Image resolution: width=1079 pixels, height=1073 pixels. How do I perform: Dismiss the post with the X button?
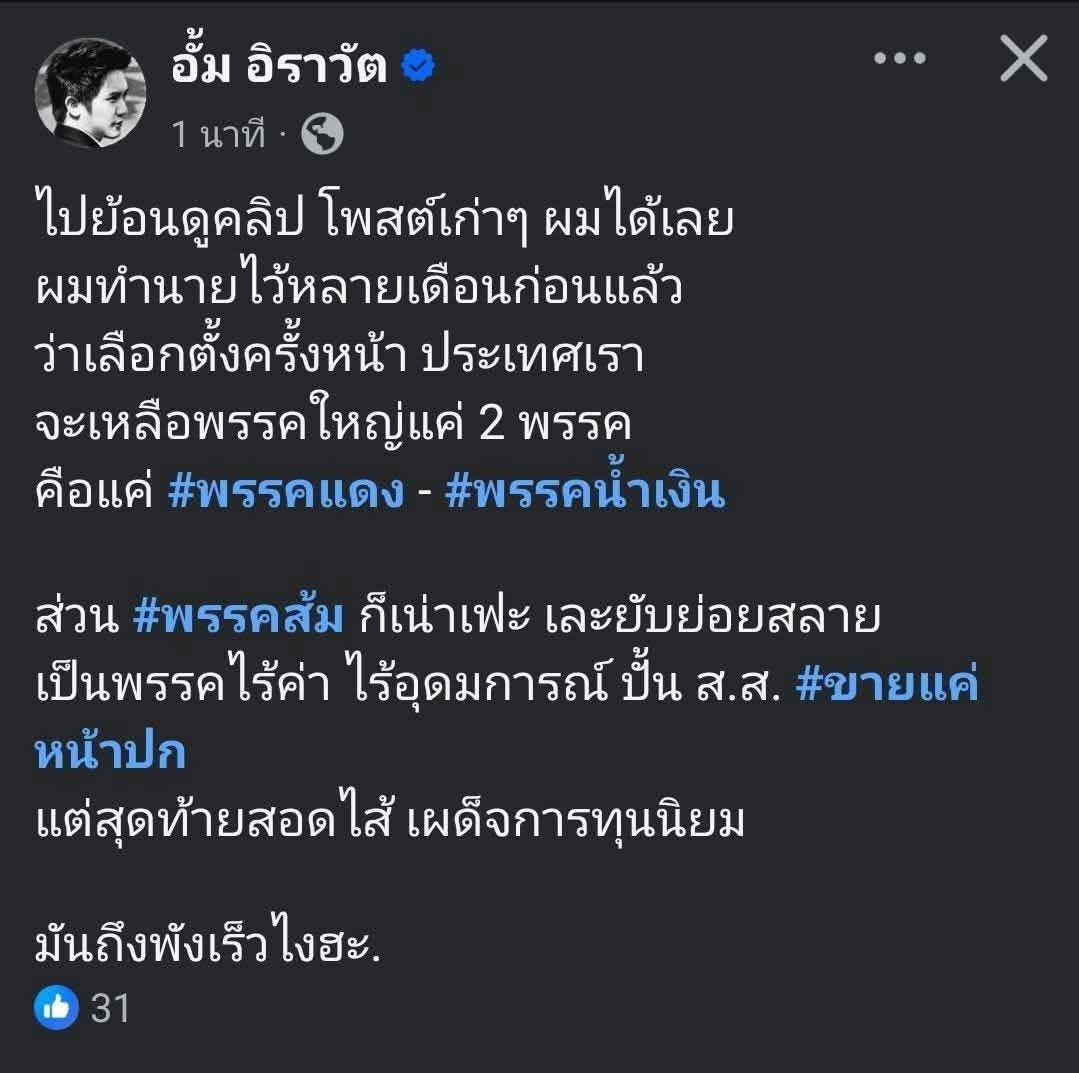point(1023,61)
